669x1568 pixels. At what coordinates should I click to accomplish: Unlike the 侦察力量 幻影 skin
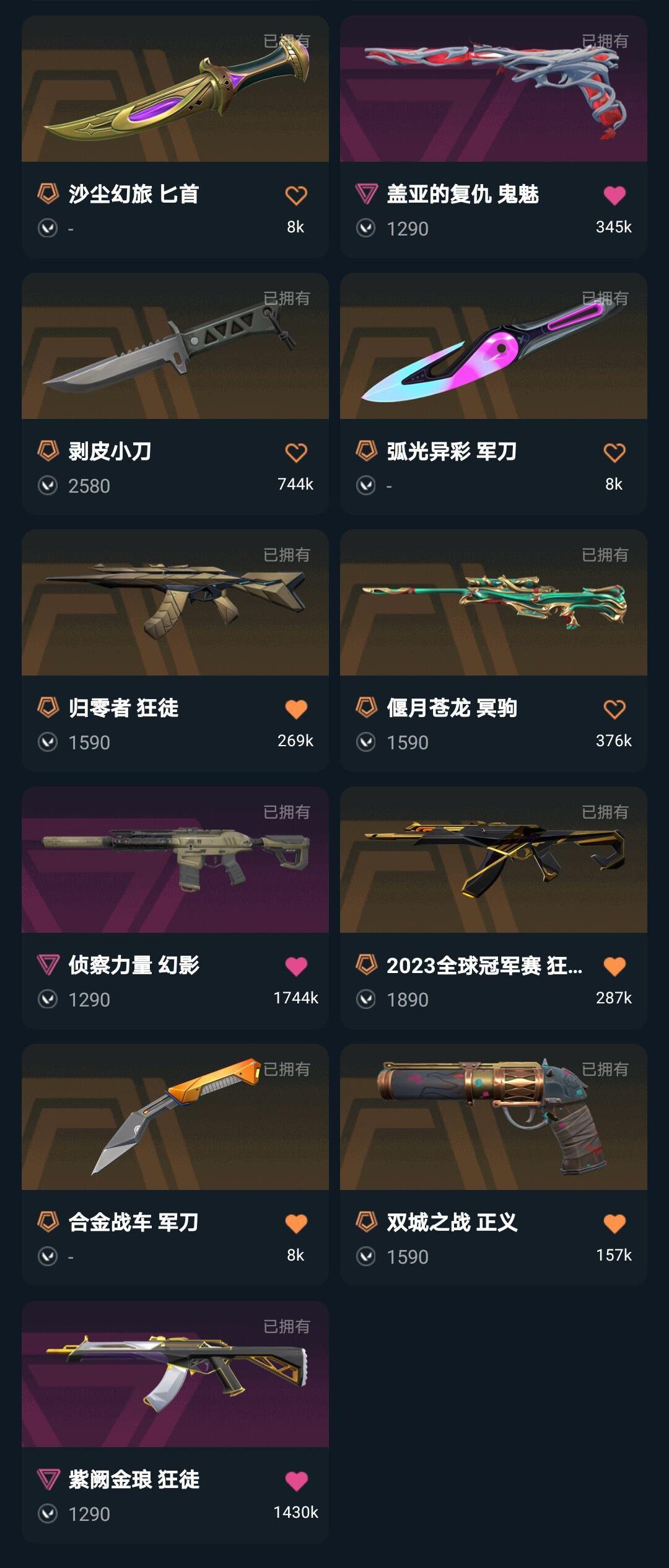tap(296, 967)
